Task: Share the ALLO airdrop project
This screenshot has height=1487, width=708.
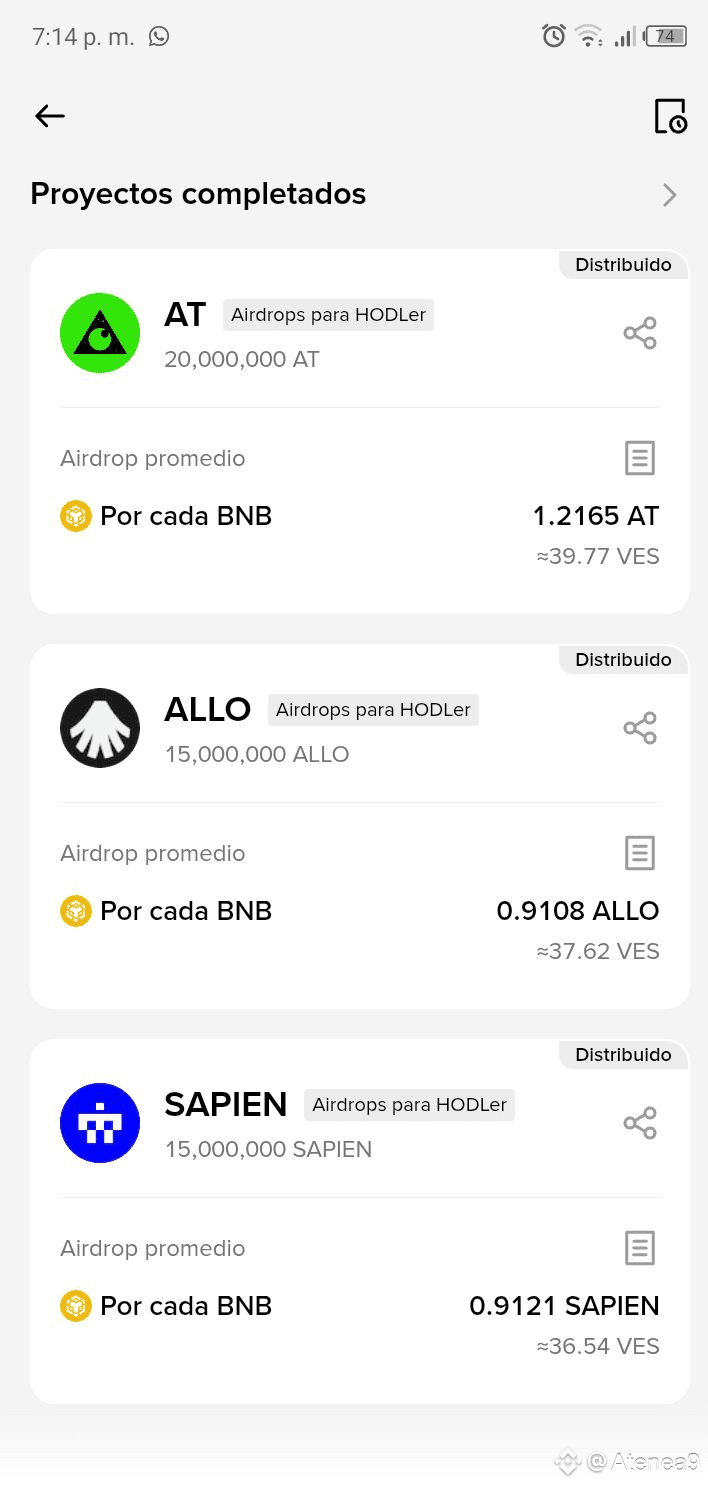Action: (x=640, y=728)
